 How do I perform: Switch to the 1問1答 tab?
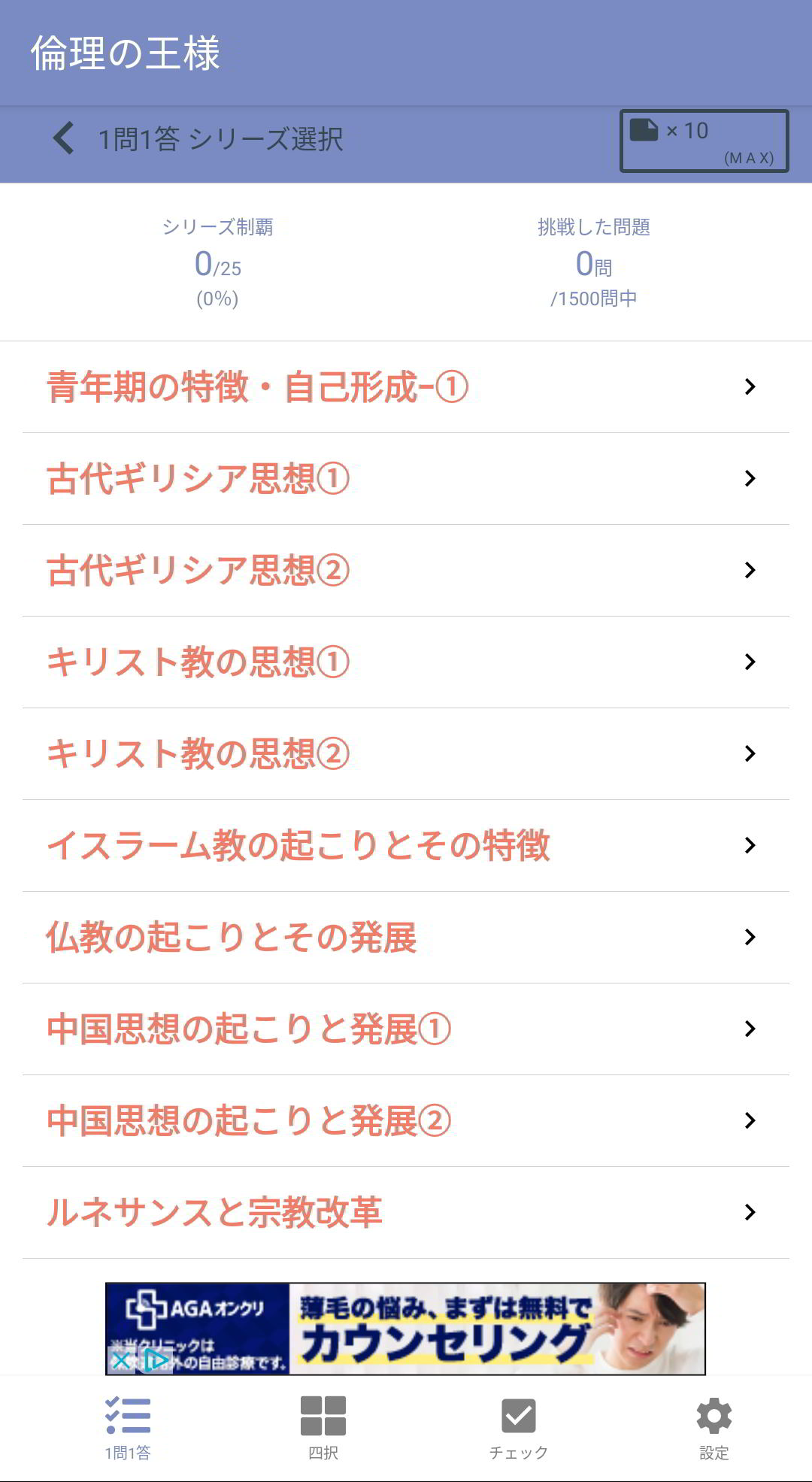coord(128,1428)
